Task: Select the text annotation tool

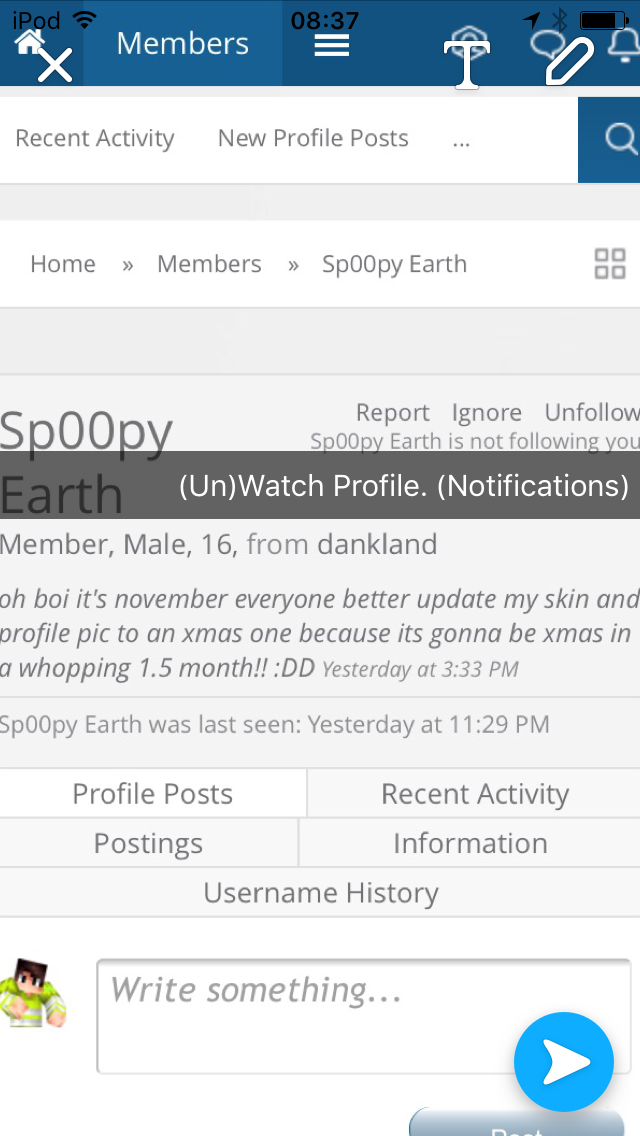Action: pyautogui.click(x=467, y=64)
